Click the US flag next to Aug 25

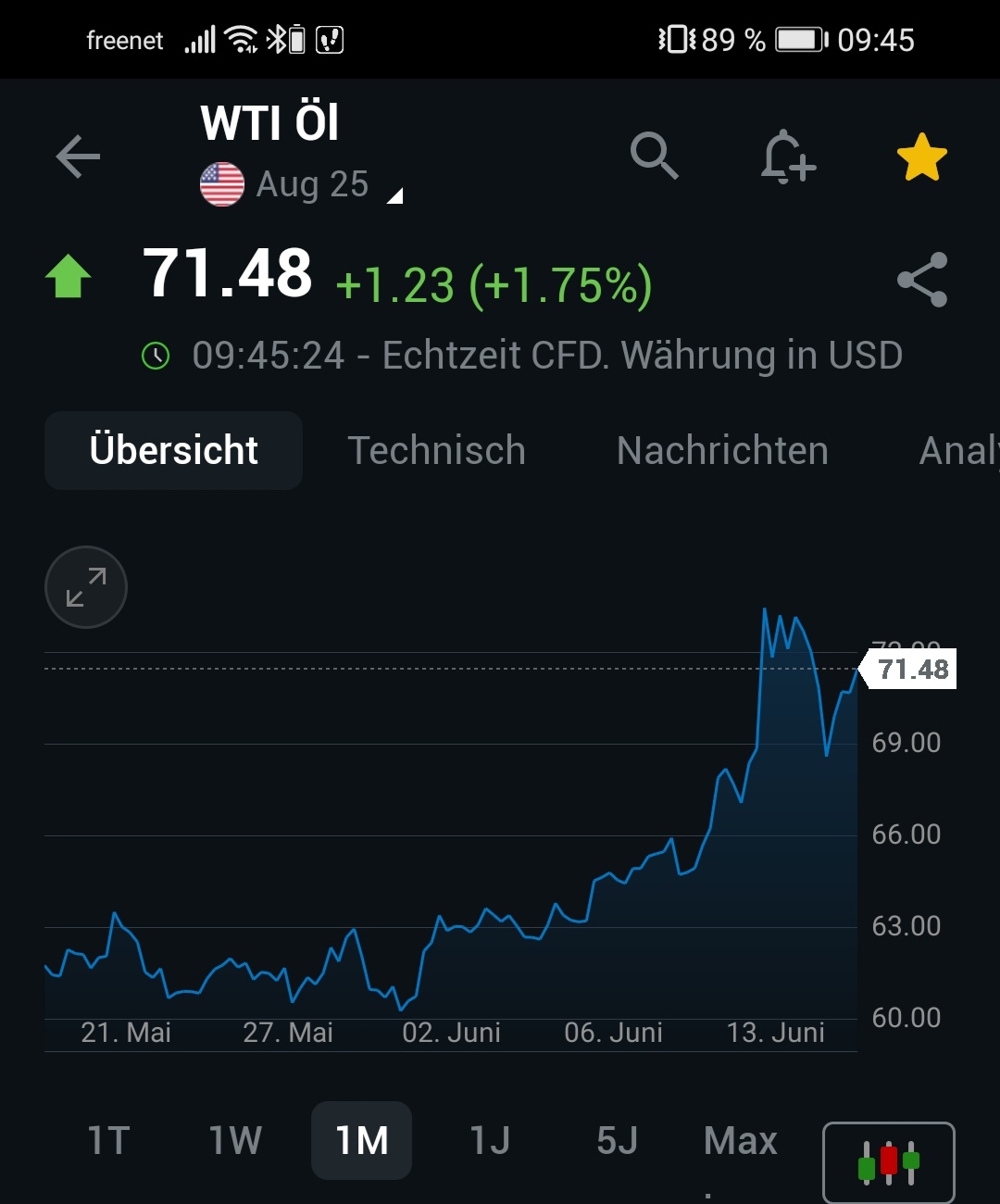pyautogui.click(x=221, y=182)
